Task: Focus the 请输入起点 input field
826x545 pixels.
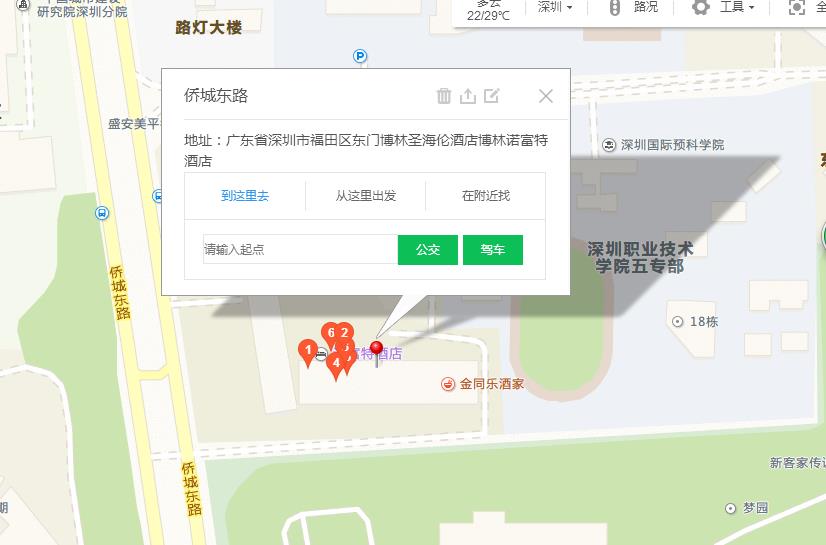Action: point(298,249)
